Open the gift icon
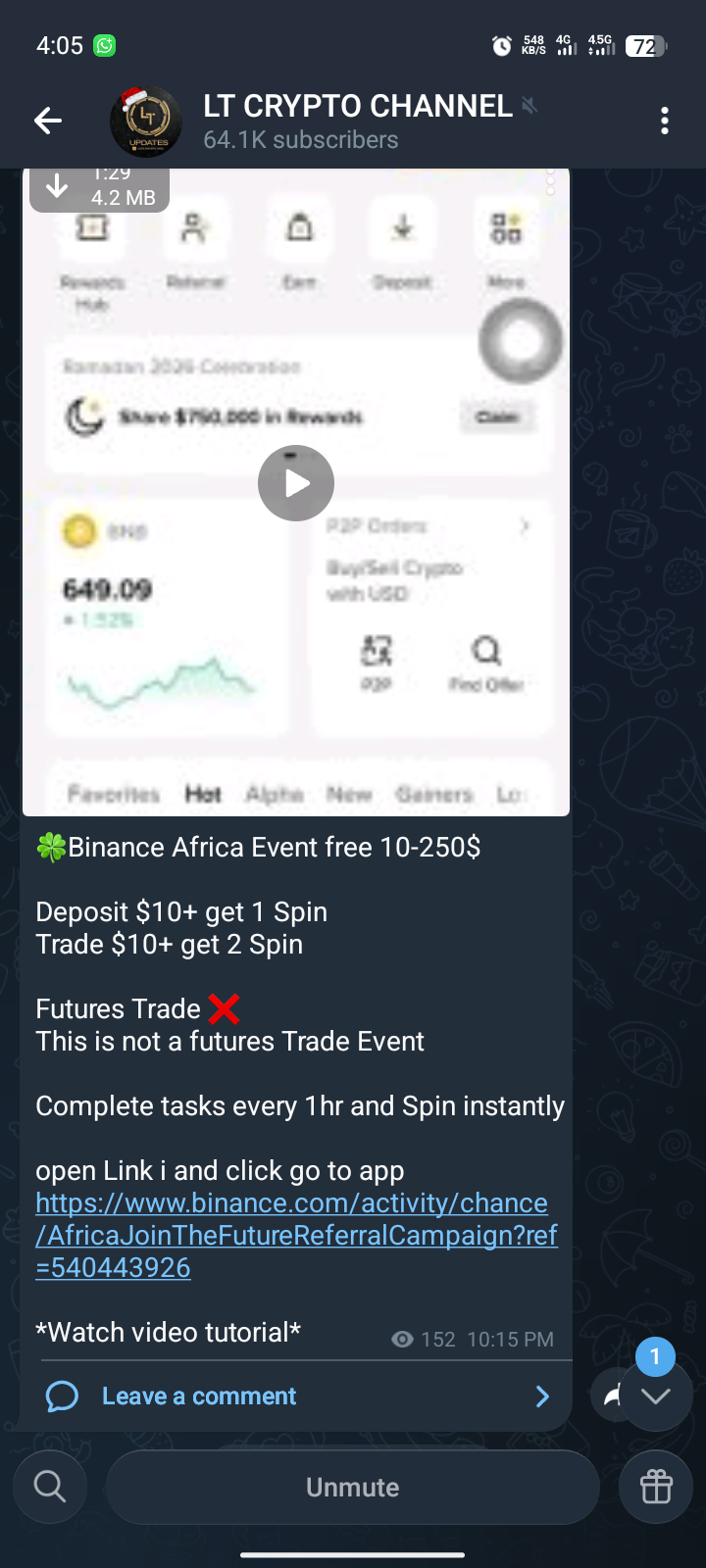 click(x=656, y=1487)
